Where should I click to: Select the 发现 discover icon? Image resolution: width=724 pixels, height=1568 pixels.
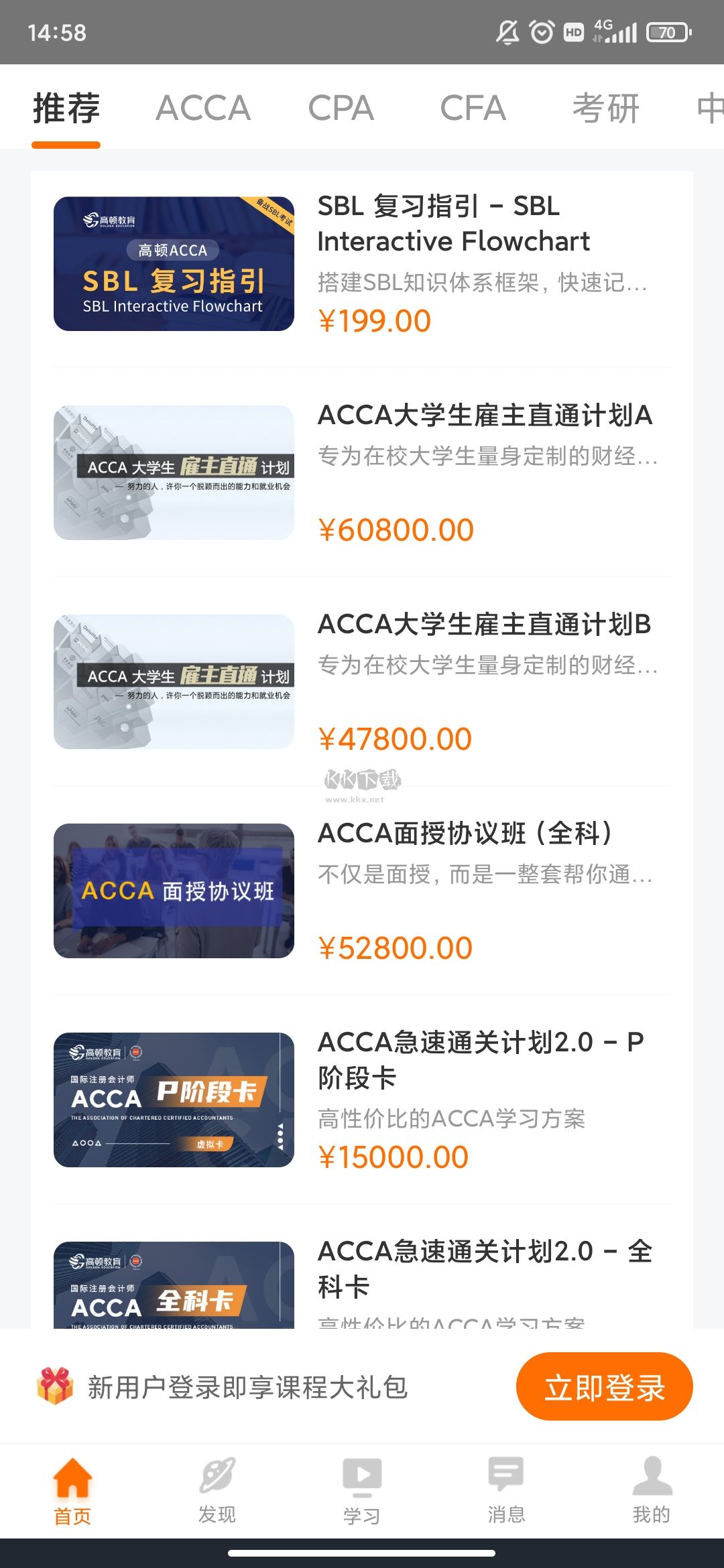click(x=217, y=1476)
